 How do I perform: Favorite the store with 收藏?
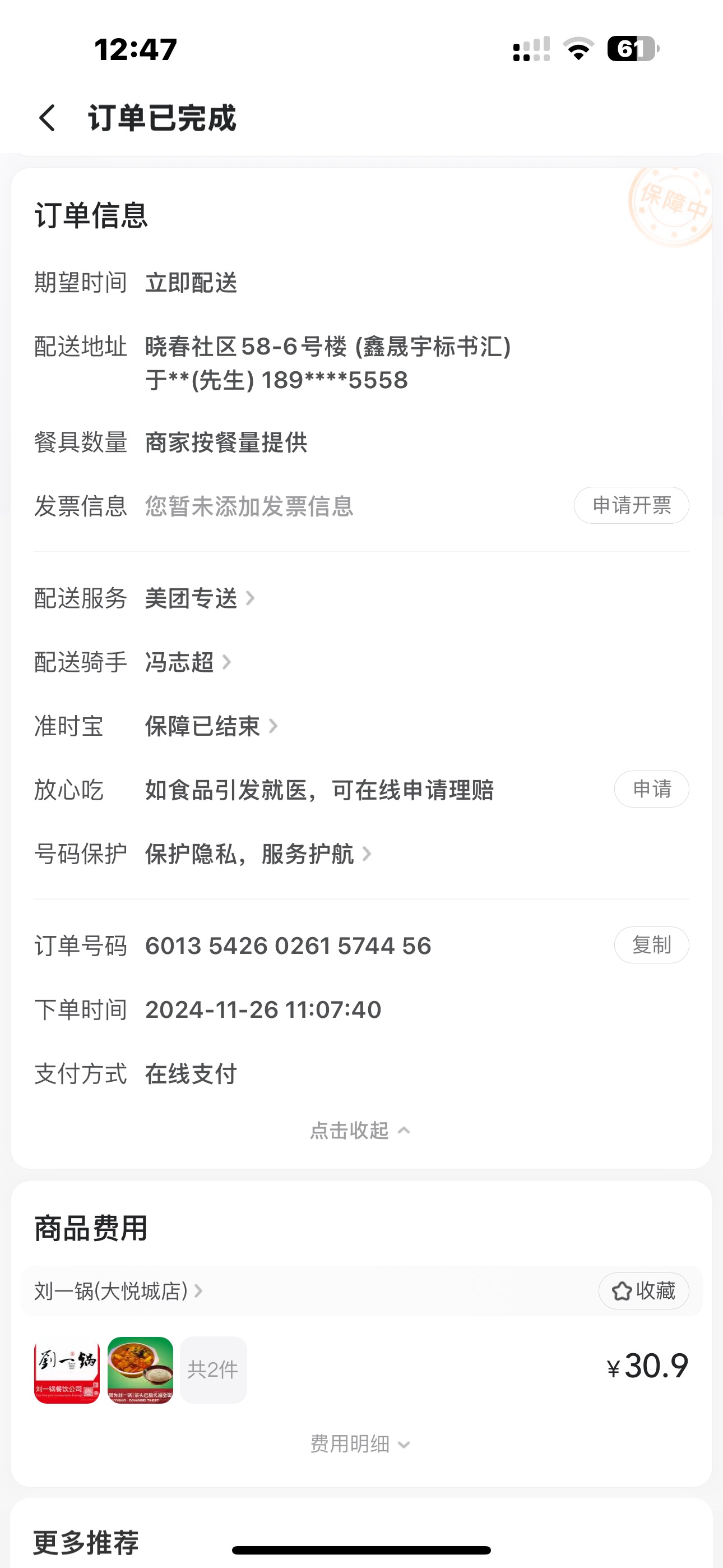click(643, 1290)
